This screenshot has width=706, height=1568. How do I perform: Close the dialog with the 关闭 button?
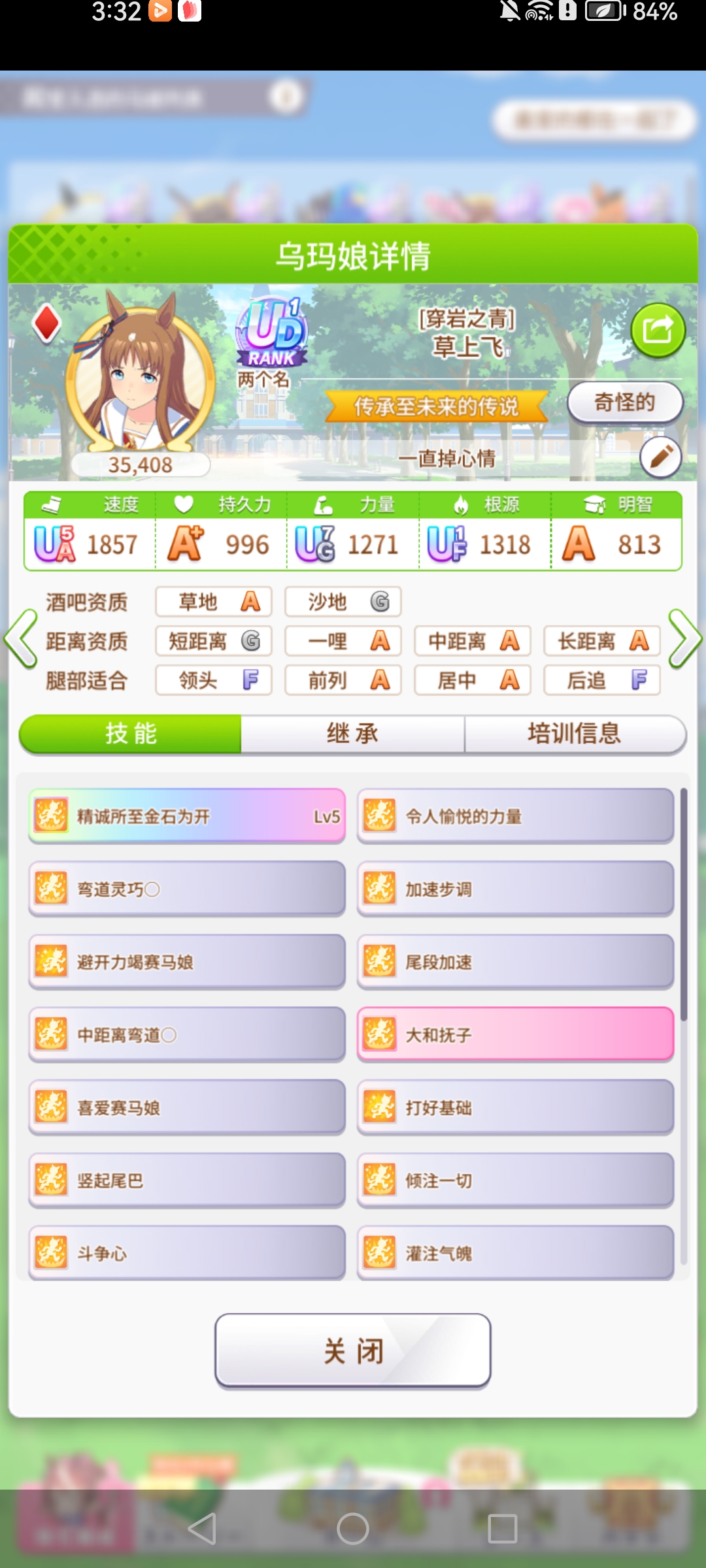353,1350
